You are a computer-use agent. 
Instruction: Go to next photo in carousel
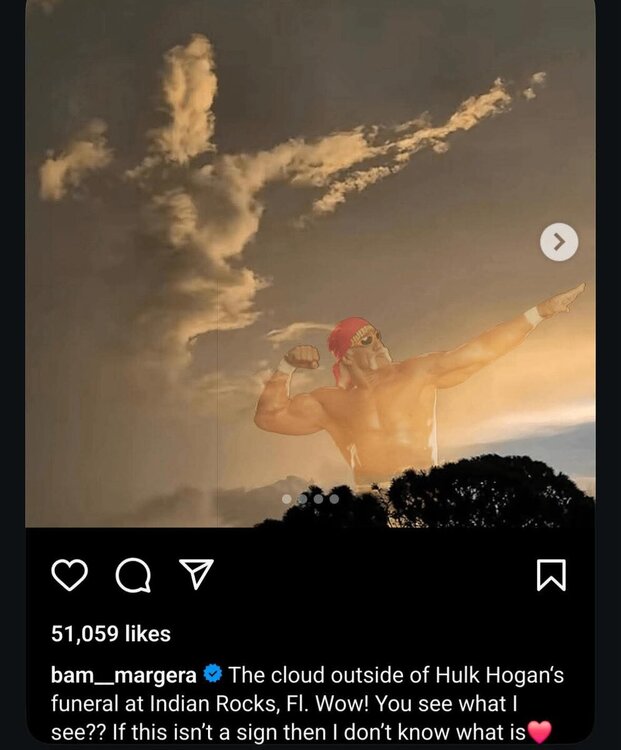click(x=559, y=241)
